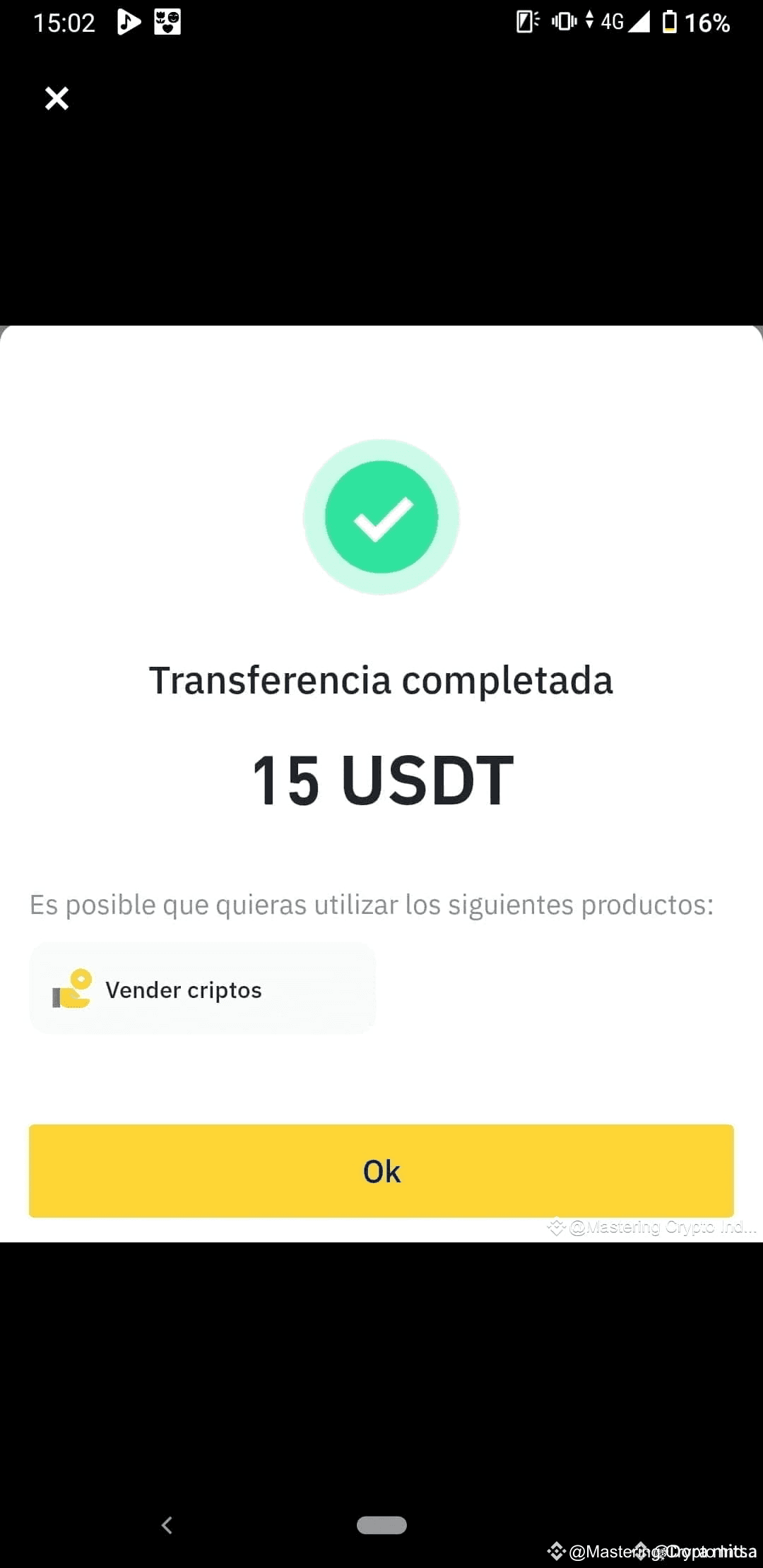
Task: Select the Vender criptos coin icon
Action: pyautogui.click(x=73, y=989)
